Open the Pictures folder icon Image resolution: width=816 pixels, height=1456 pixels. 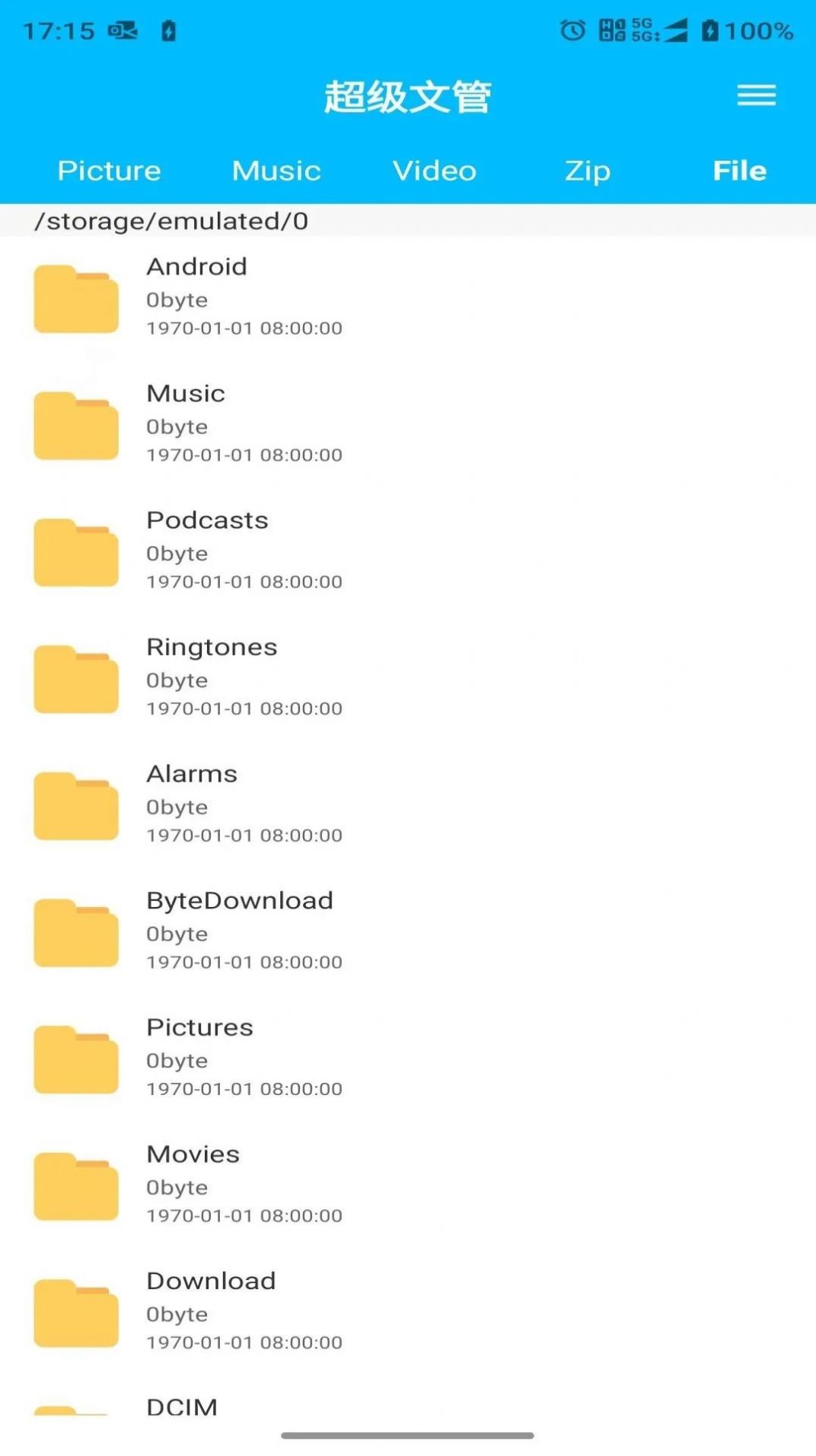point(75,1058)
